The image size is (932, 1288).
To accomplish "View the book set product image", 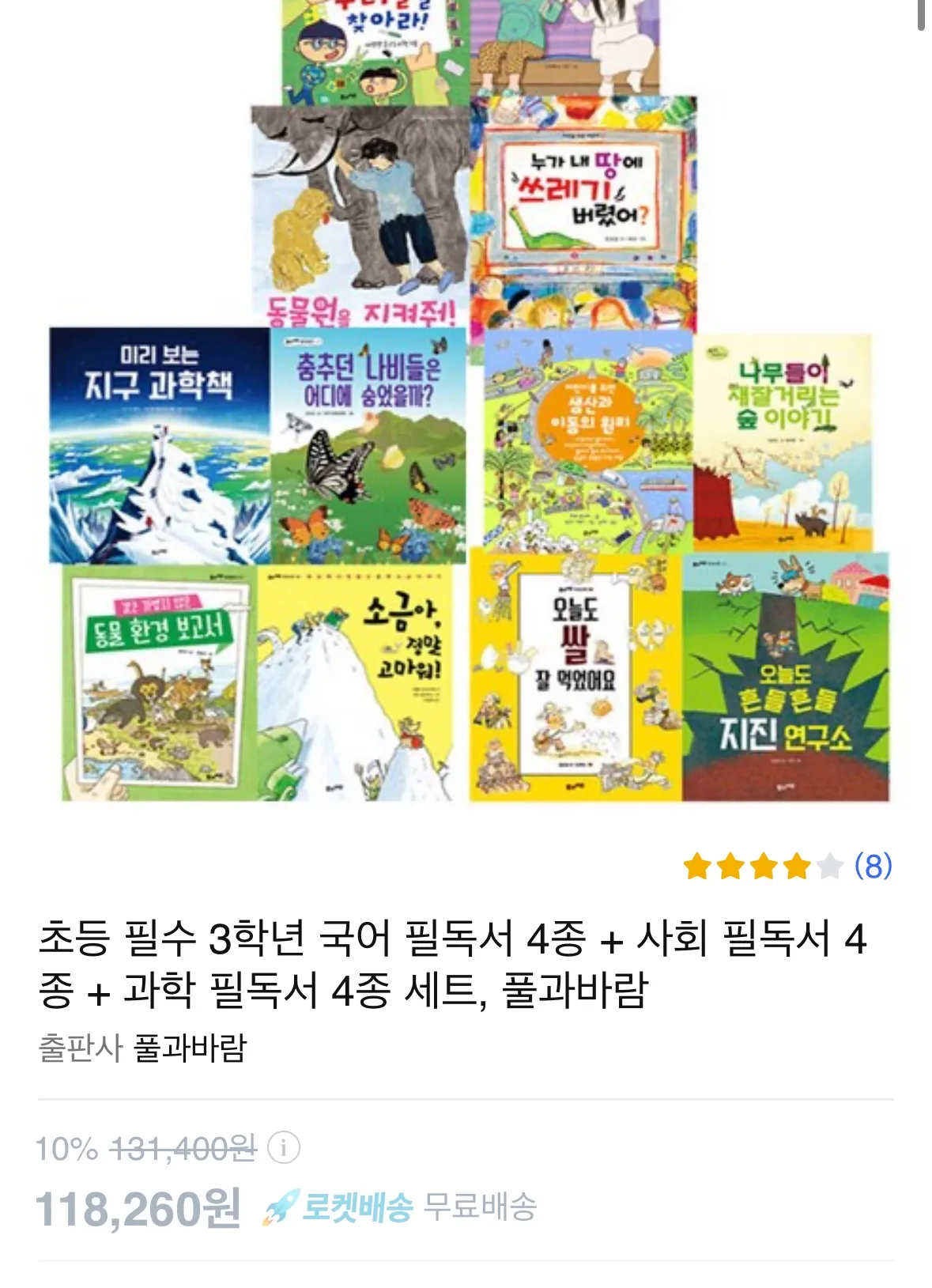I will coord(470,401).
